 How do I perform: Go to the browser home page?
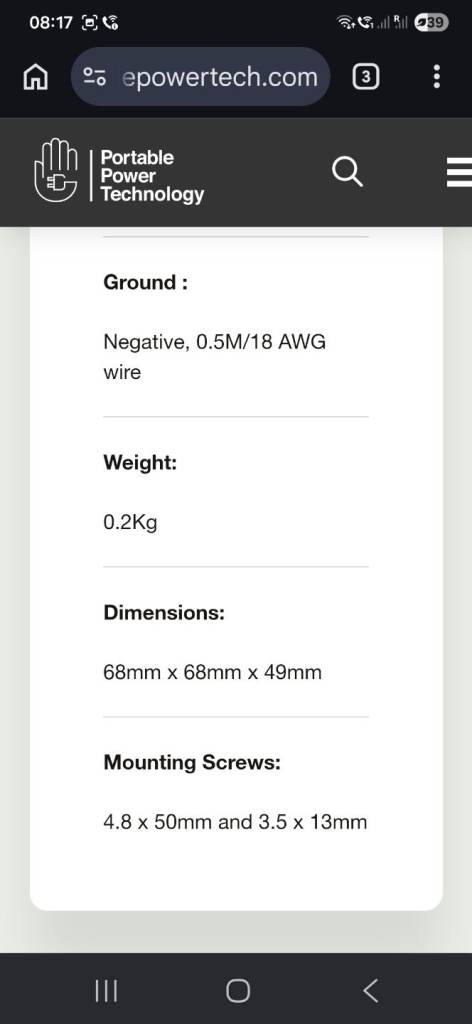coord(35,77)
